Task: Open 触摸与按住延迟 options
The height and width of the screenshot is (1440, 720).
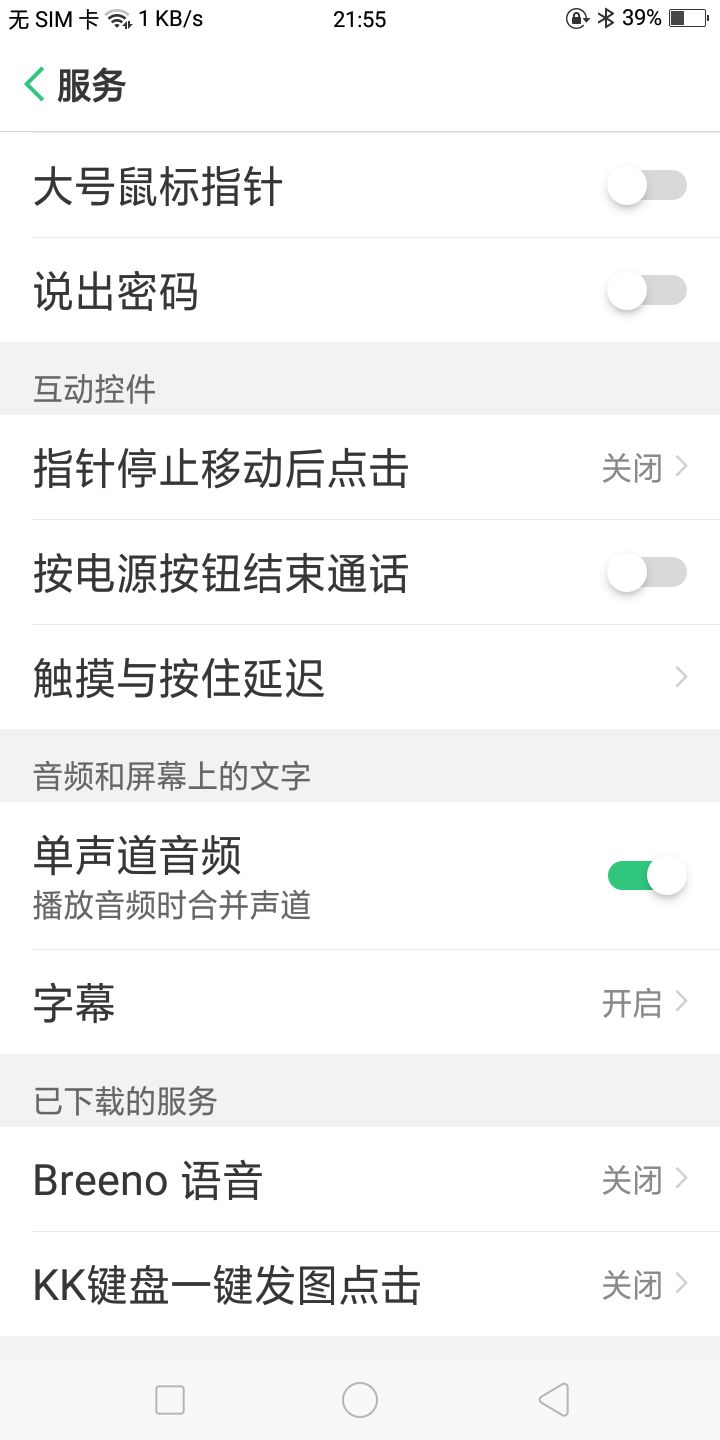Action: 360,678
